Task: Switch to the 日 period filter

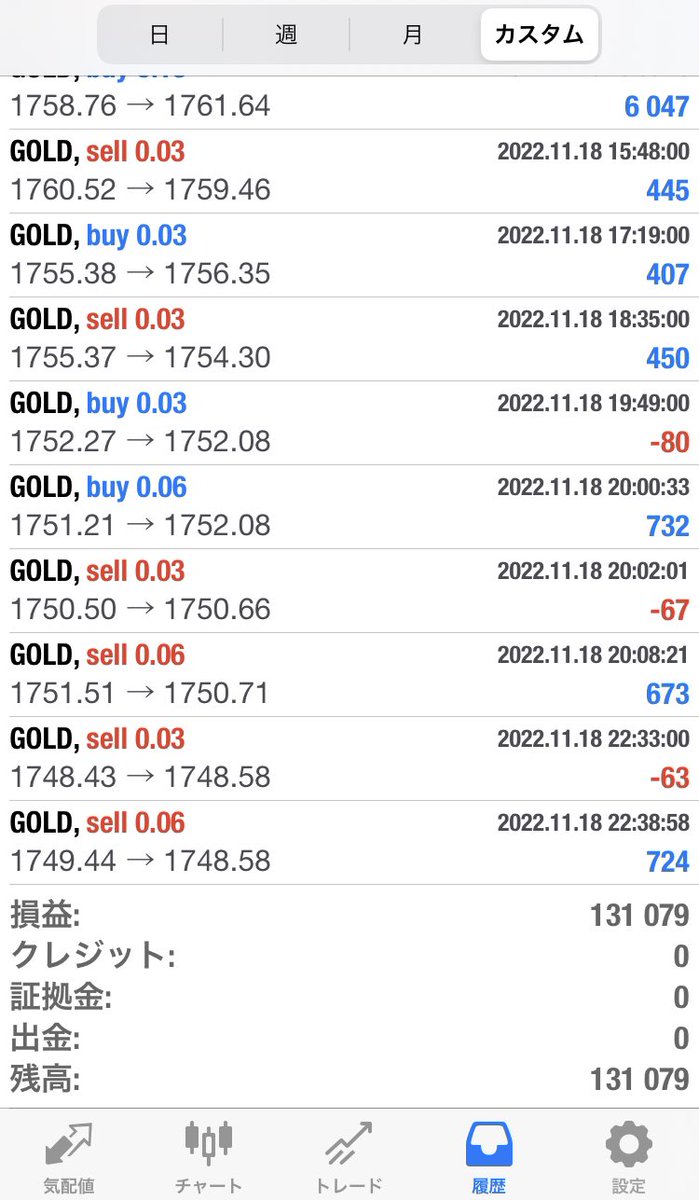Action: coord(159,35)
